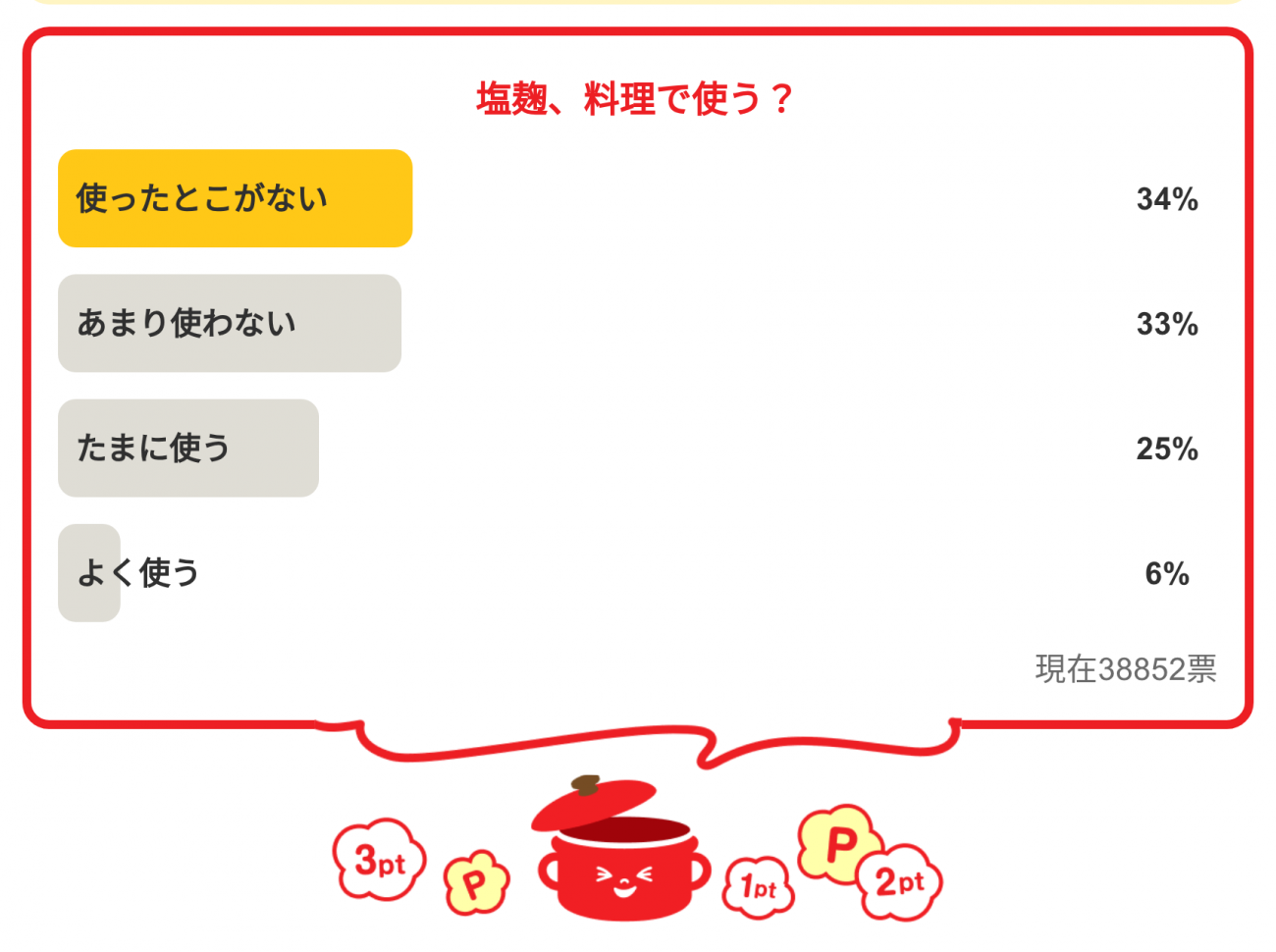
Task: Tap the よく使う poll answer
Action: coord(137,572)
